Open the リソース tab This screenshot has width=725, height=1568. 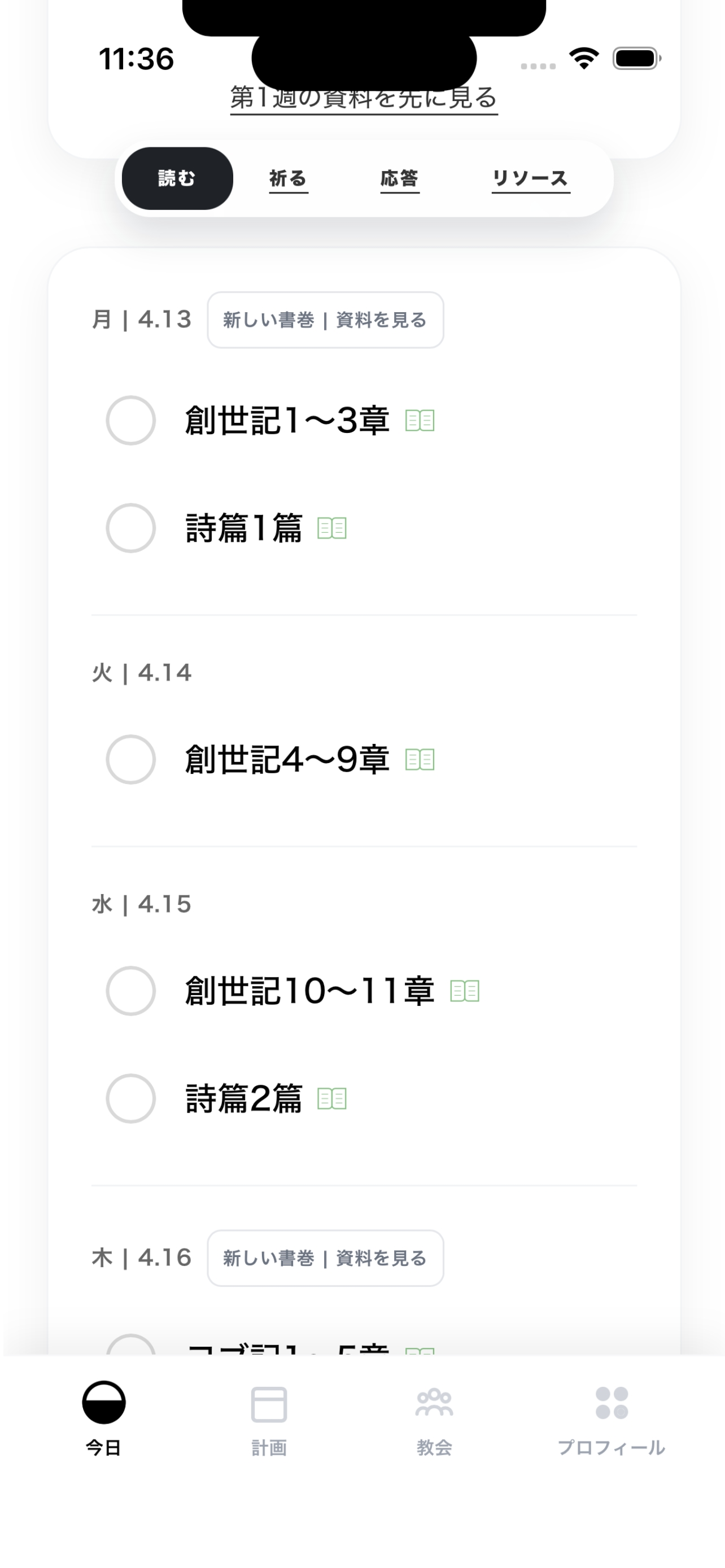tap(530, 178)
